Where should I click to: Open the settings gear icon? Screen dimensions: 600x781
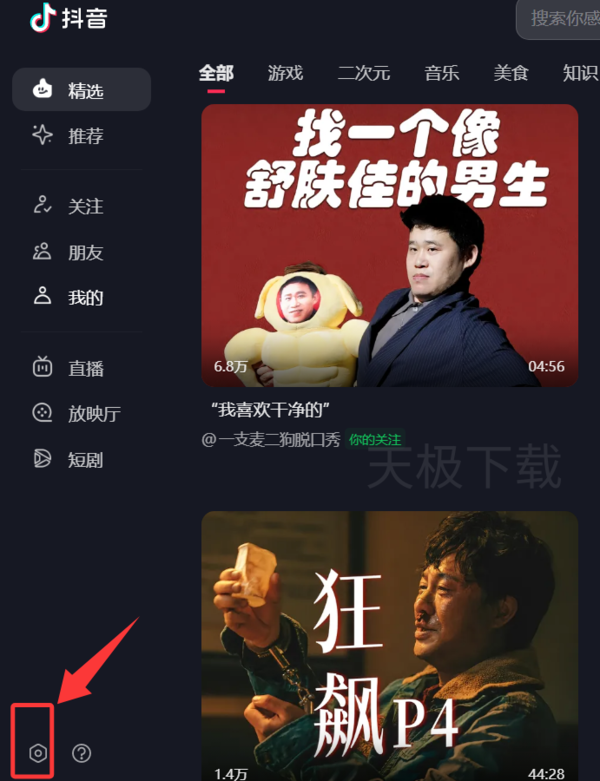38,753
